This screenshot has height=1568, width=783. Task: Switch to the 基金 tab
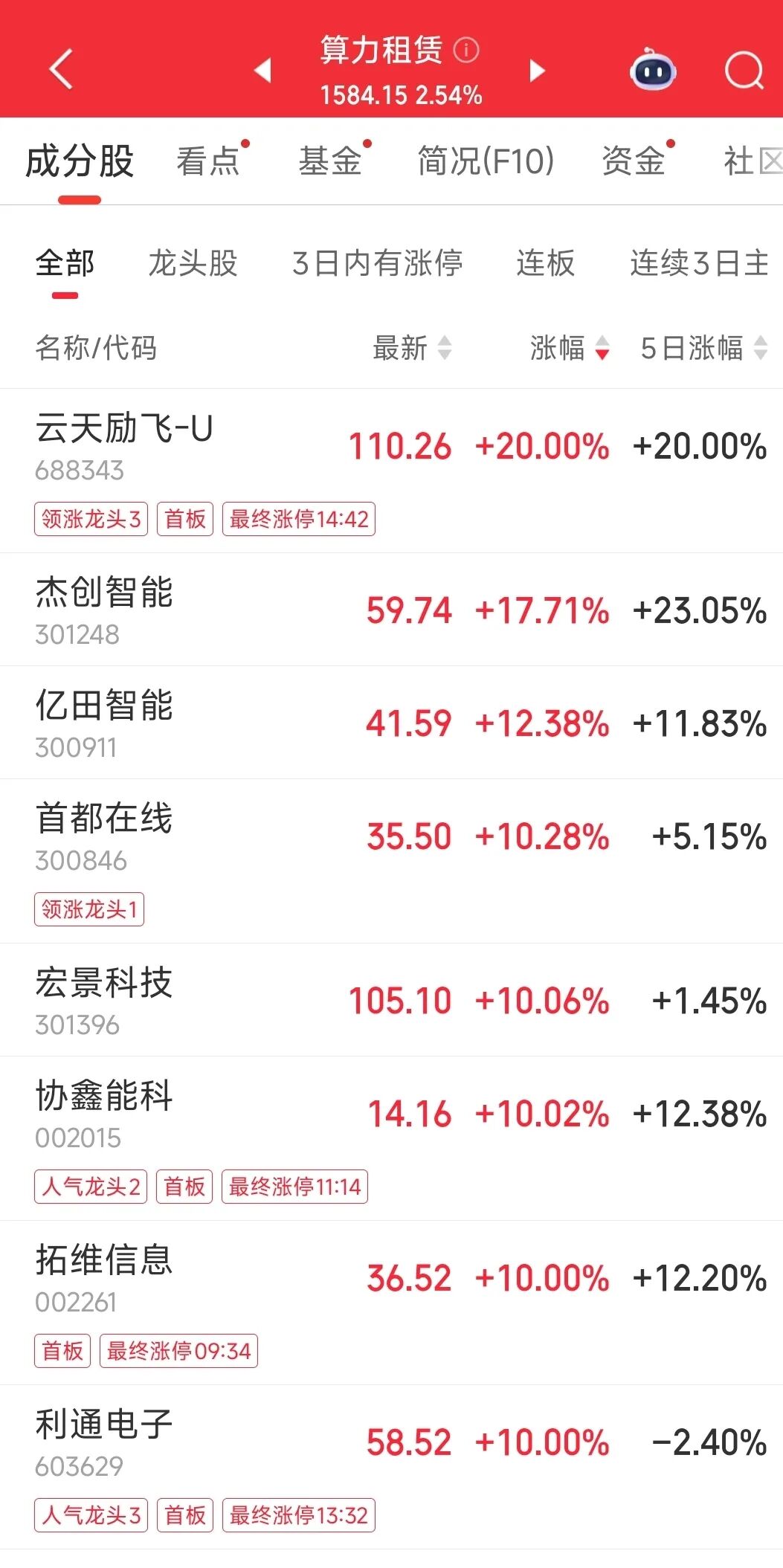[333, 162]
